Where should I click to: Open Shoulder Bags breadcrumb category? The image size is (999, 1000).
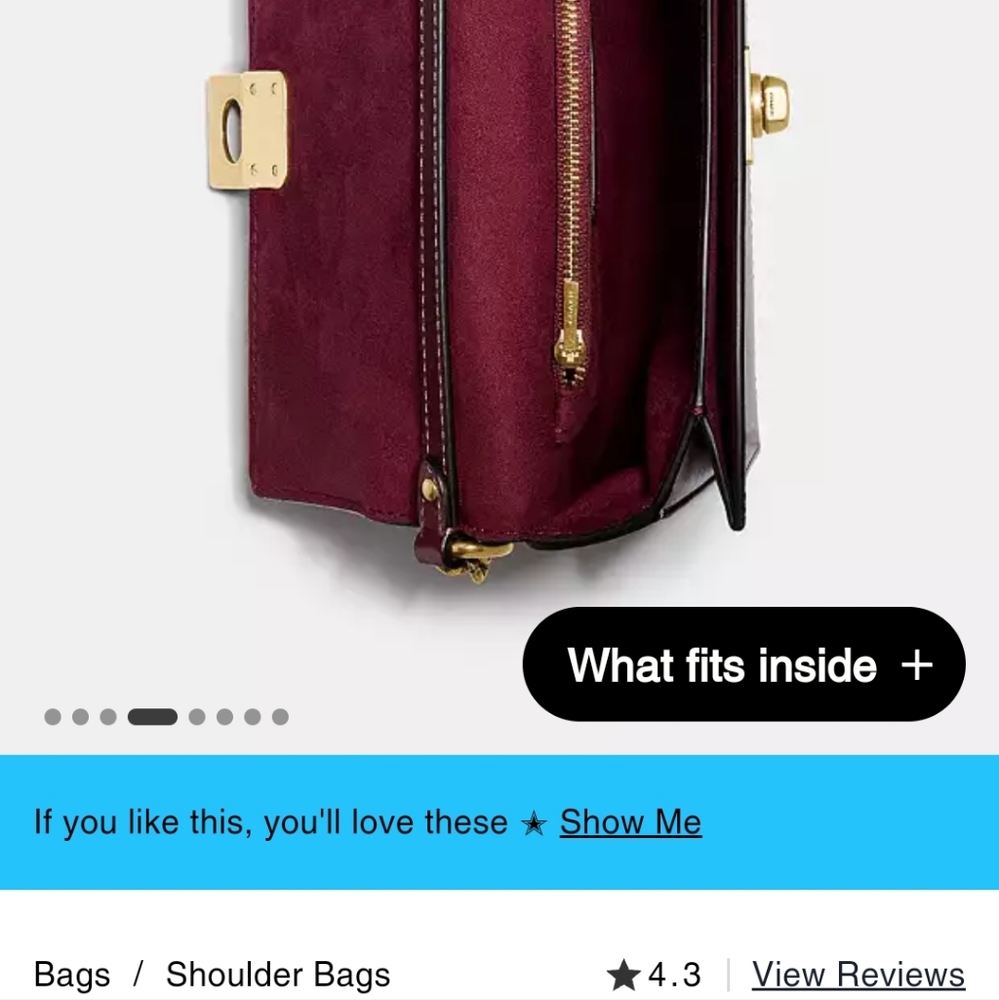(x=278, y=974)
